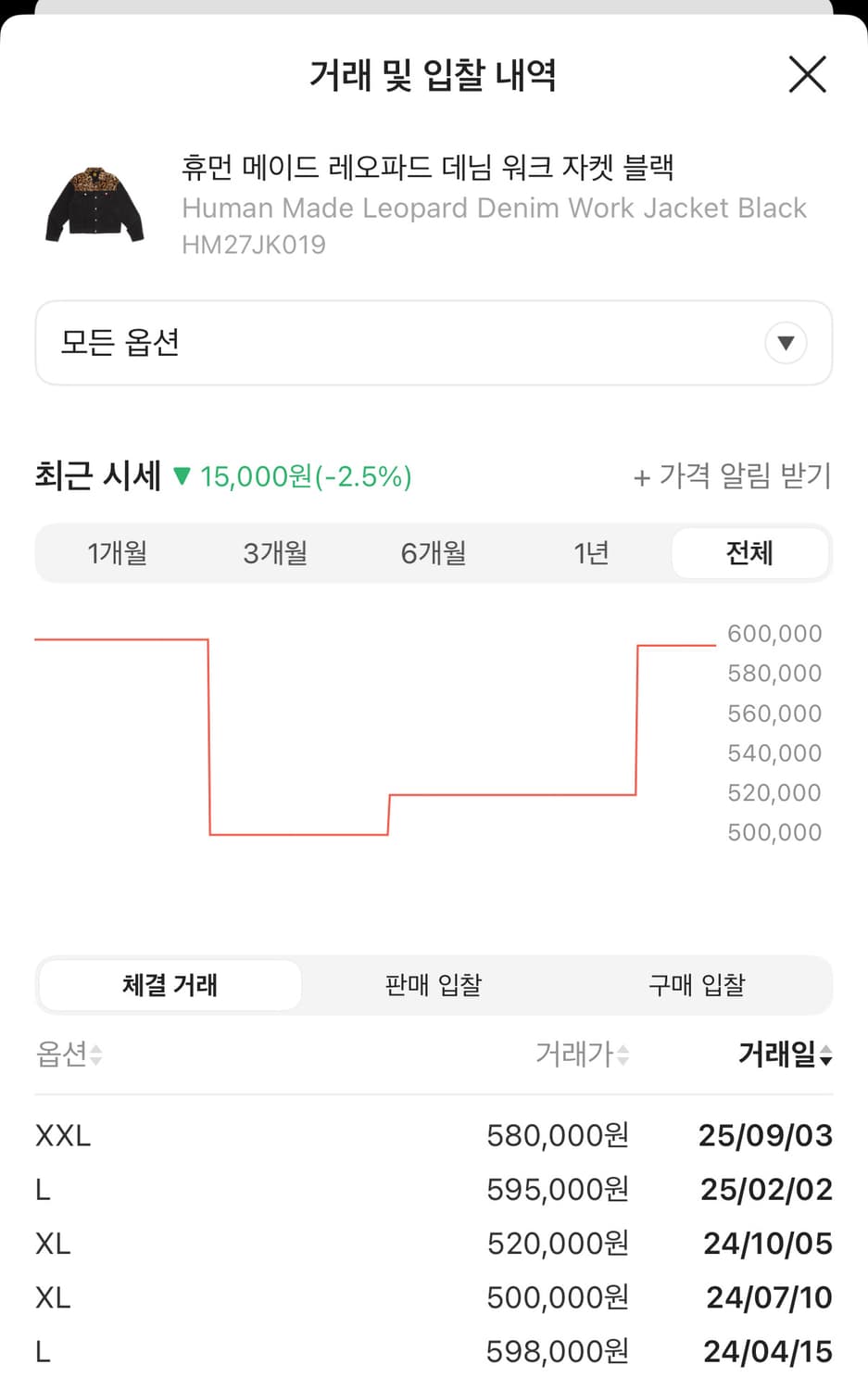868x1390 pixels.
Task: Close the 거래 및 입찰 내역 popup
Action: (806, 75)
